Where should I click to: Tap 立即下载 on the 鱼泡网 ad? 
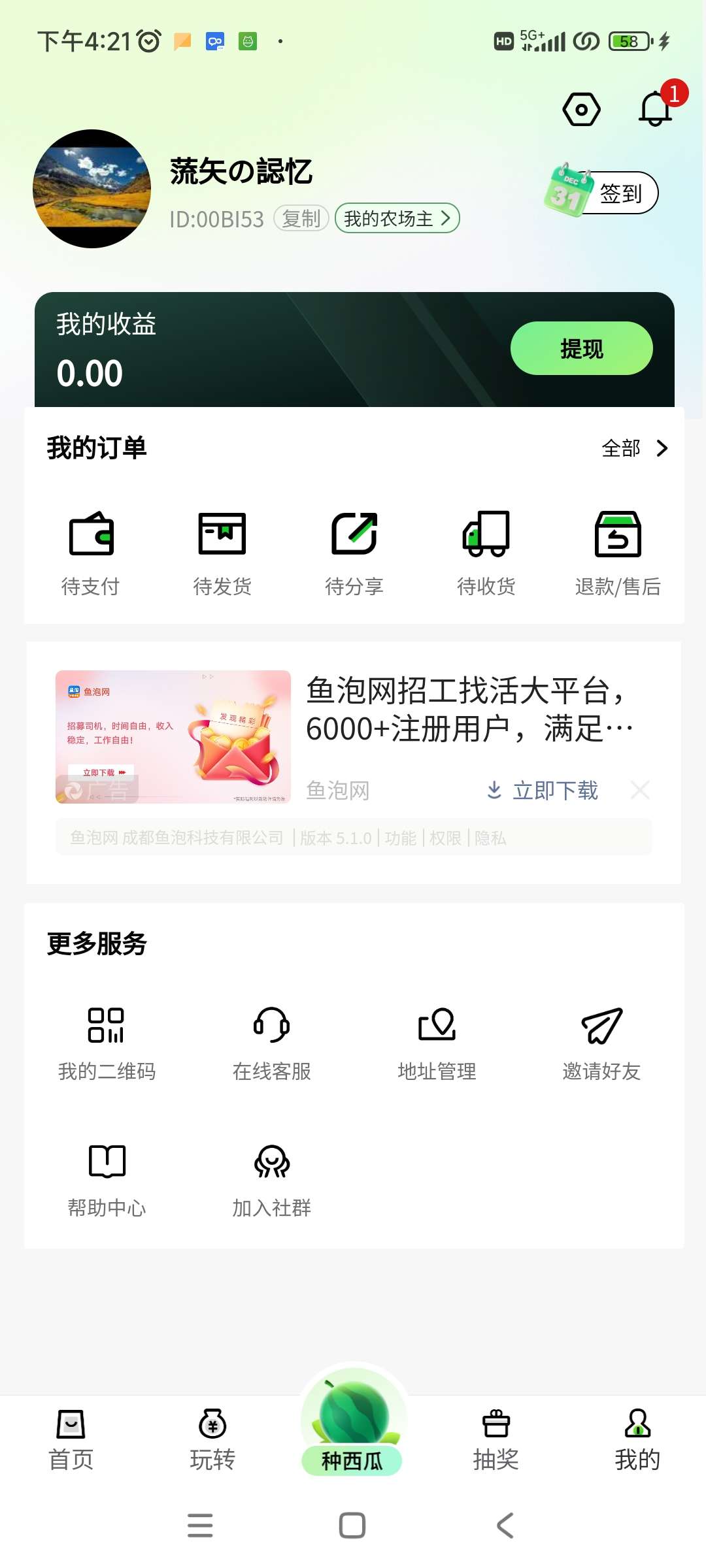[x=543, y=791]
